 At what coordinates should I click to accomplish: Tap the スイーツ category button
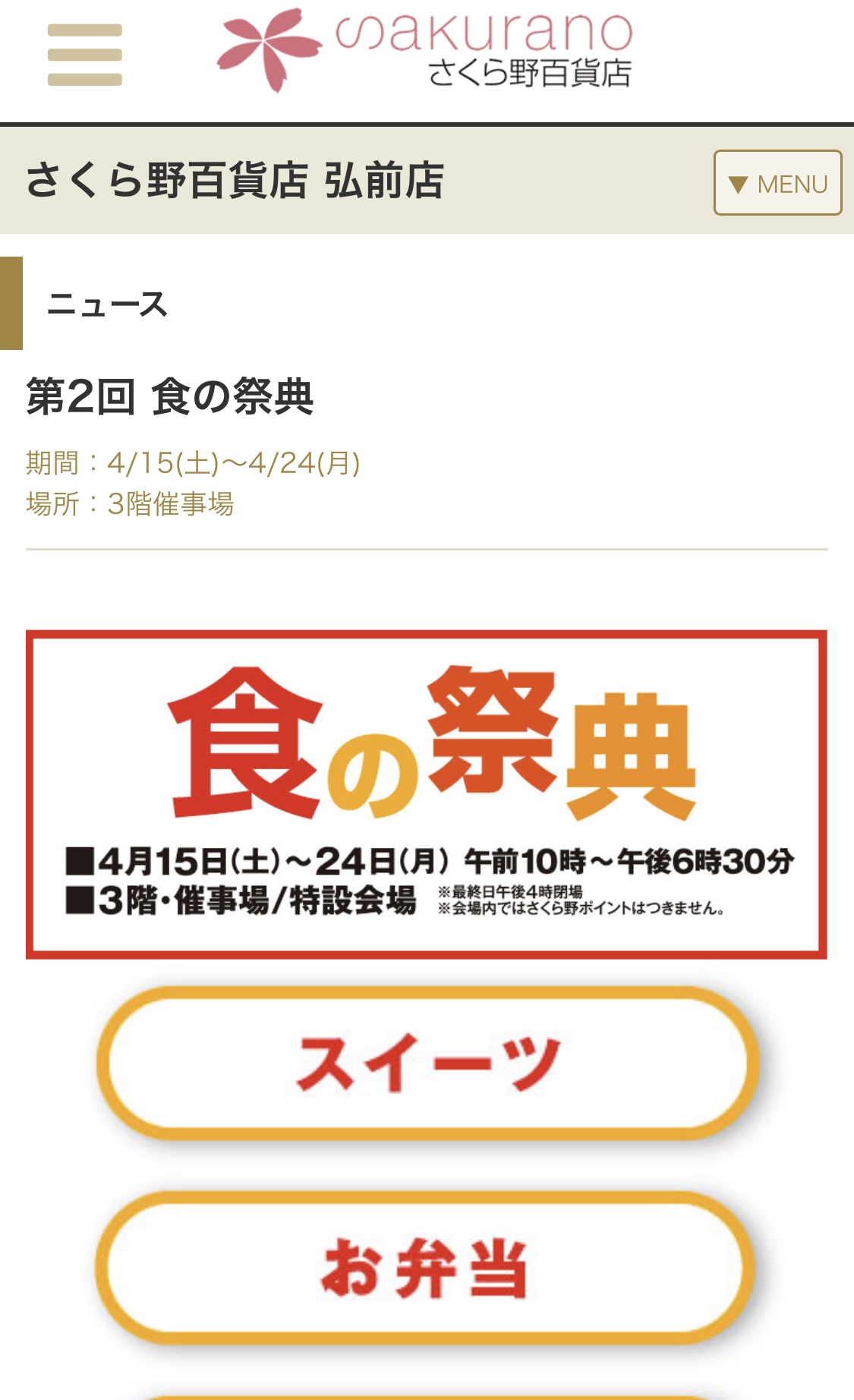tap(427, 1063)
